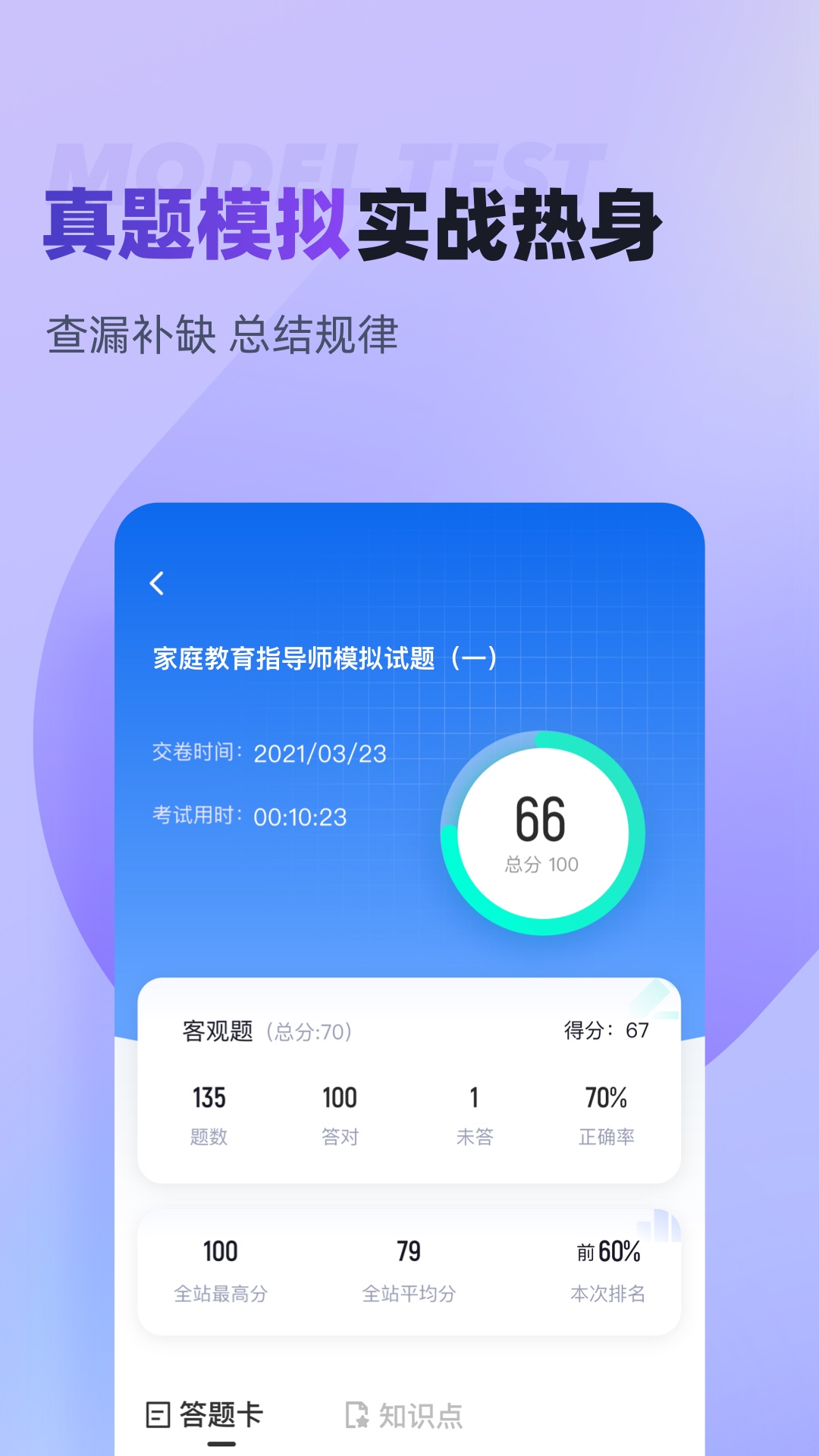Open the 全站平均分 79 details
The image size is (819, 1456).
click(x=409, y=1253)
